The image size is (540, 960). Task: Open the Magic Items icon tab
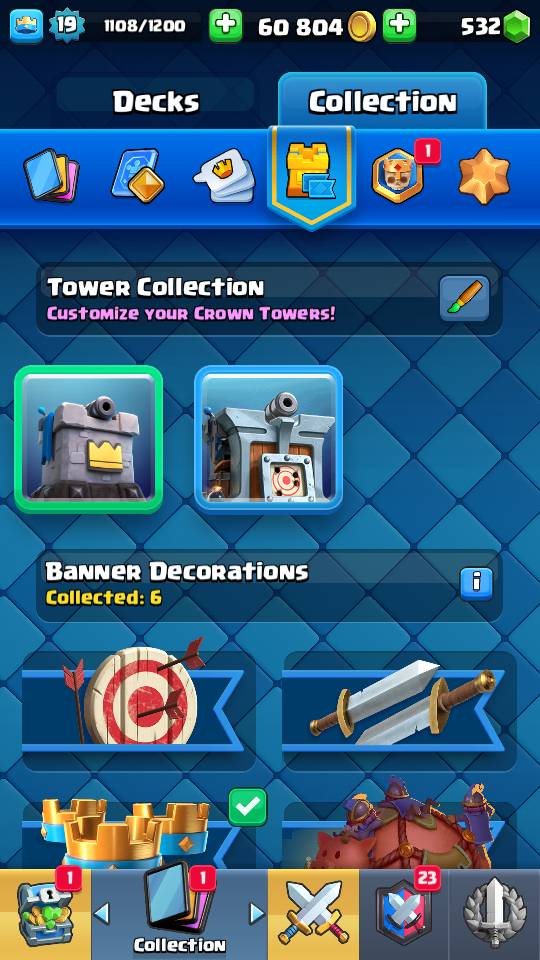tap(138, 176)
